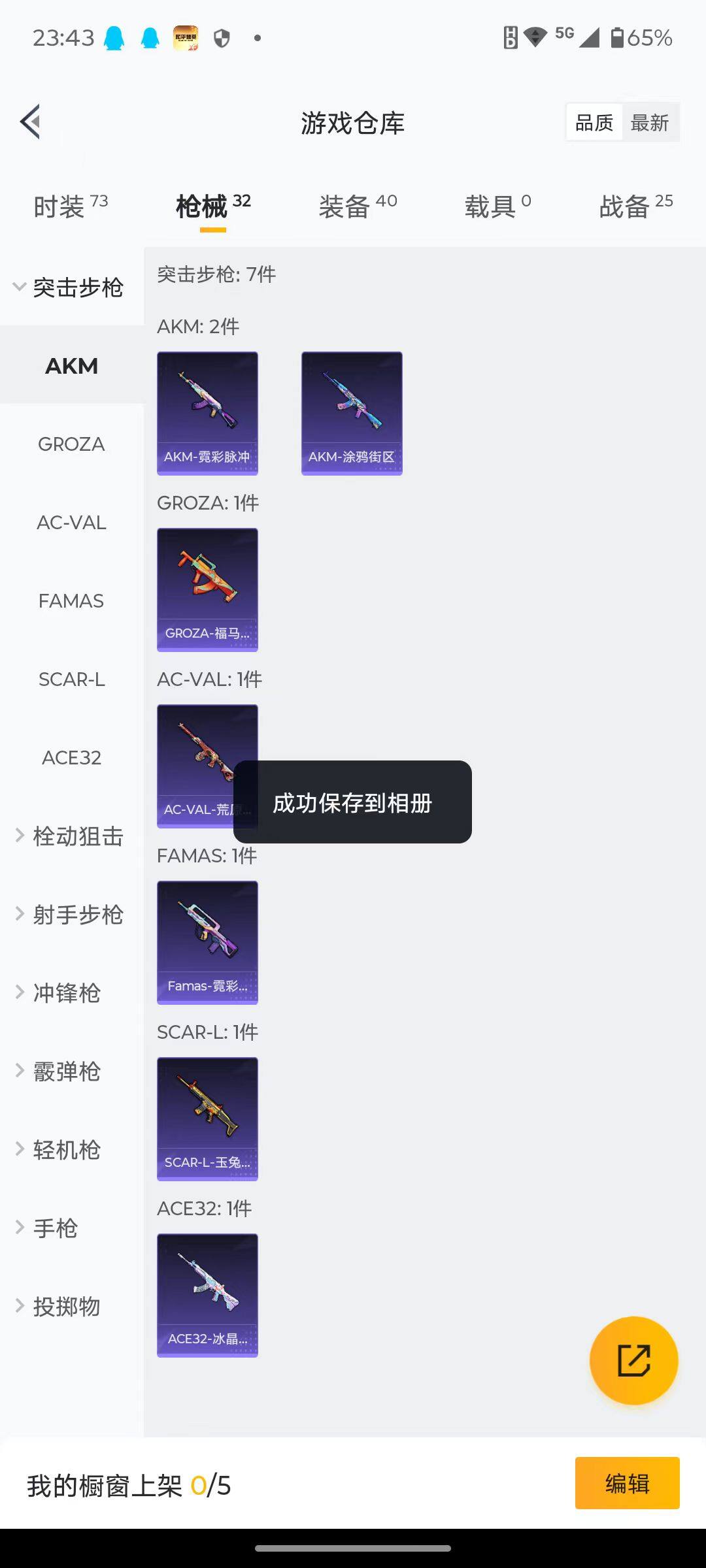Tap the yellow share/export floating button
The height and width of the screenshot is (1568, 706).
tap(633, 1359)
